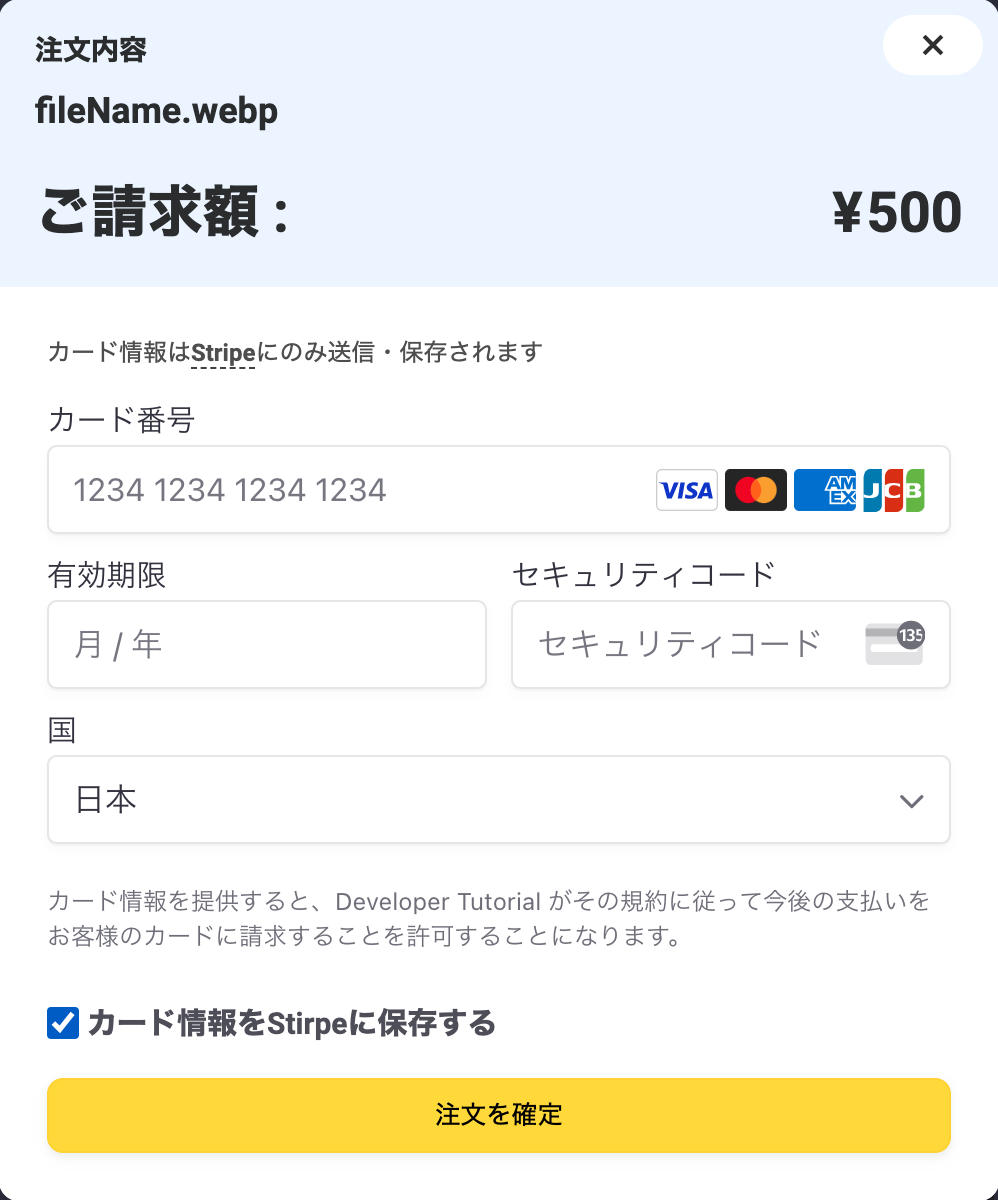
Task: Click the カード番号 input field
Action: [x=300, y=490]
